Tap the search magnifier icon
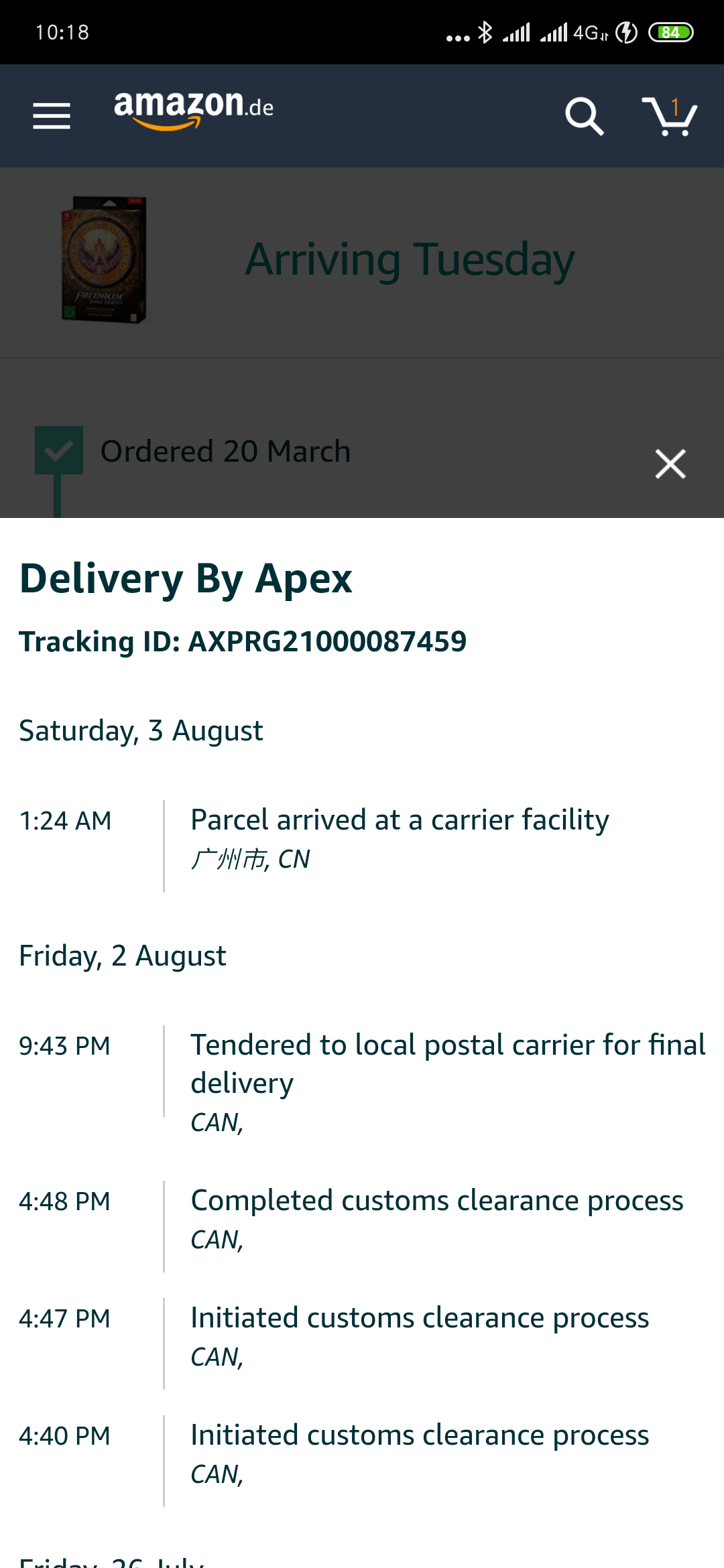 (x=585, y=116)
